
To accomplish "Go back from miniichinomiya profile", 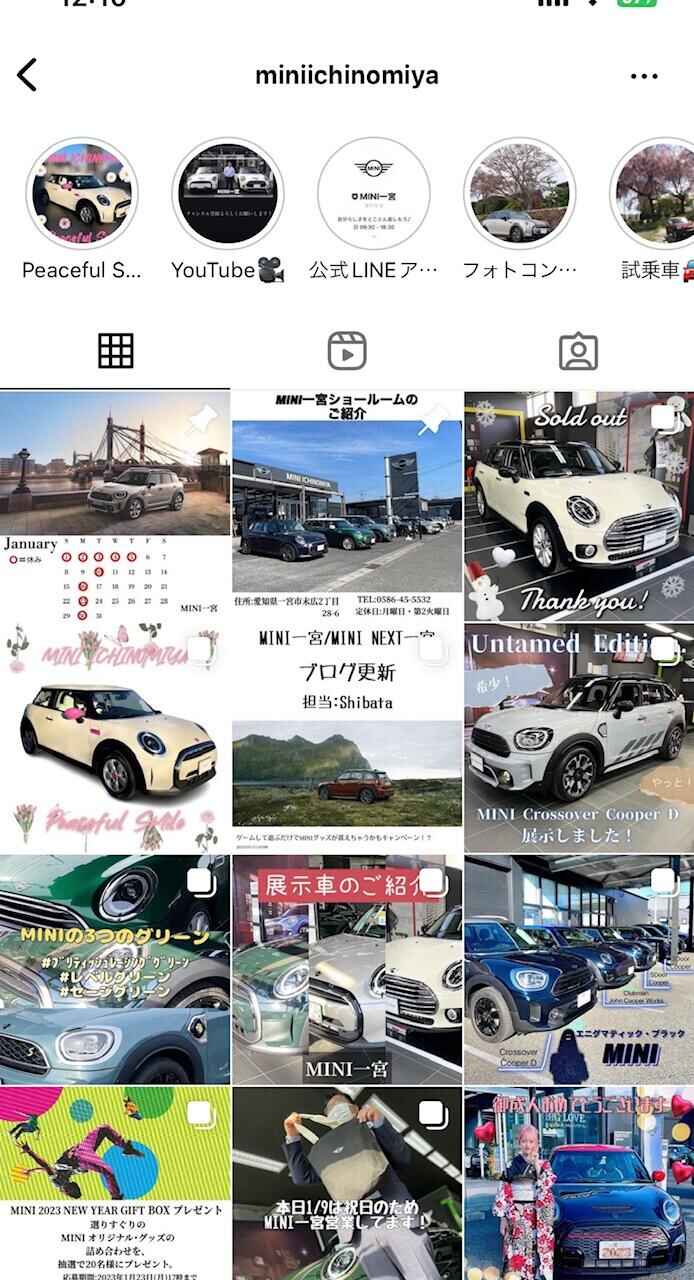I will click(27, 75).
